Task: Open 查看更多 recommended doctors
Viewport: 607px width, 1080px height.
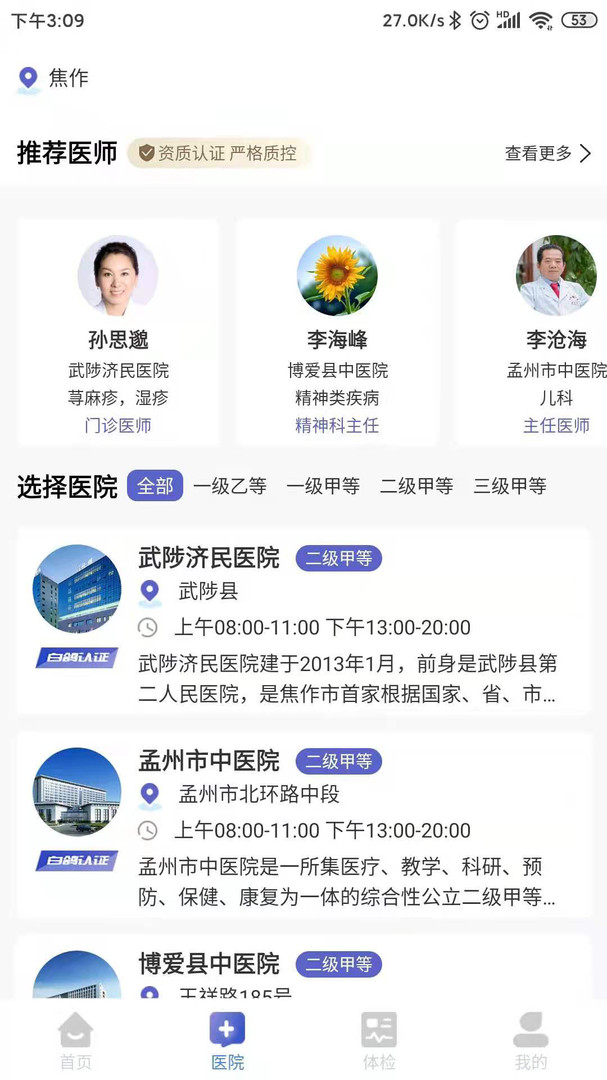Action: click(x=548, y=153)
